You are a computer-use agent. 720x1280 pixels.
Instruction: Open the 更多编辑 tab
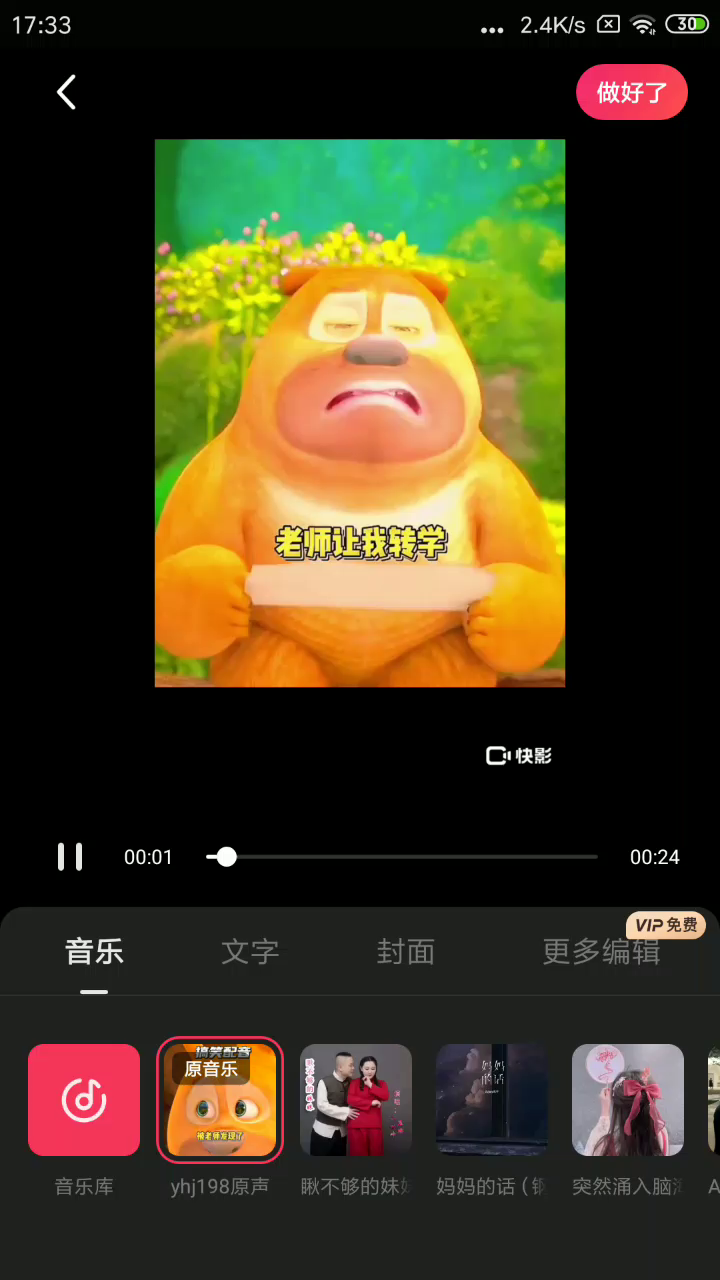point(602,951)
